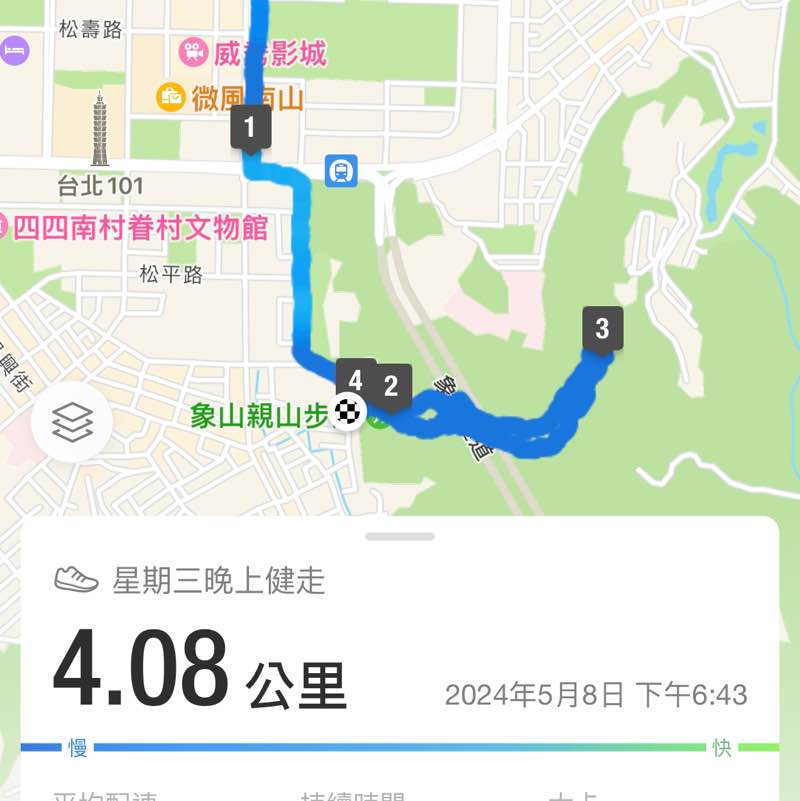The height and width of the screenshot is (801, 800).
Task: Select kilometer marker 2 on the route
Action: [390, 382]
